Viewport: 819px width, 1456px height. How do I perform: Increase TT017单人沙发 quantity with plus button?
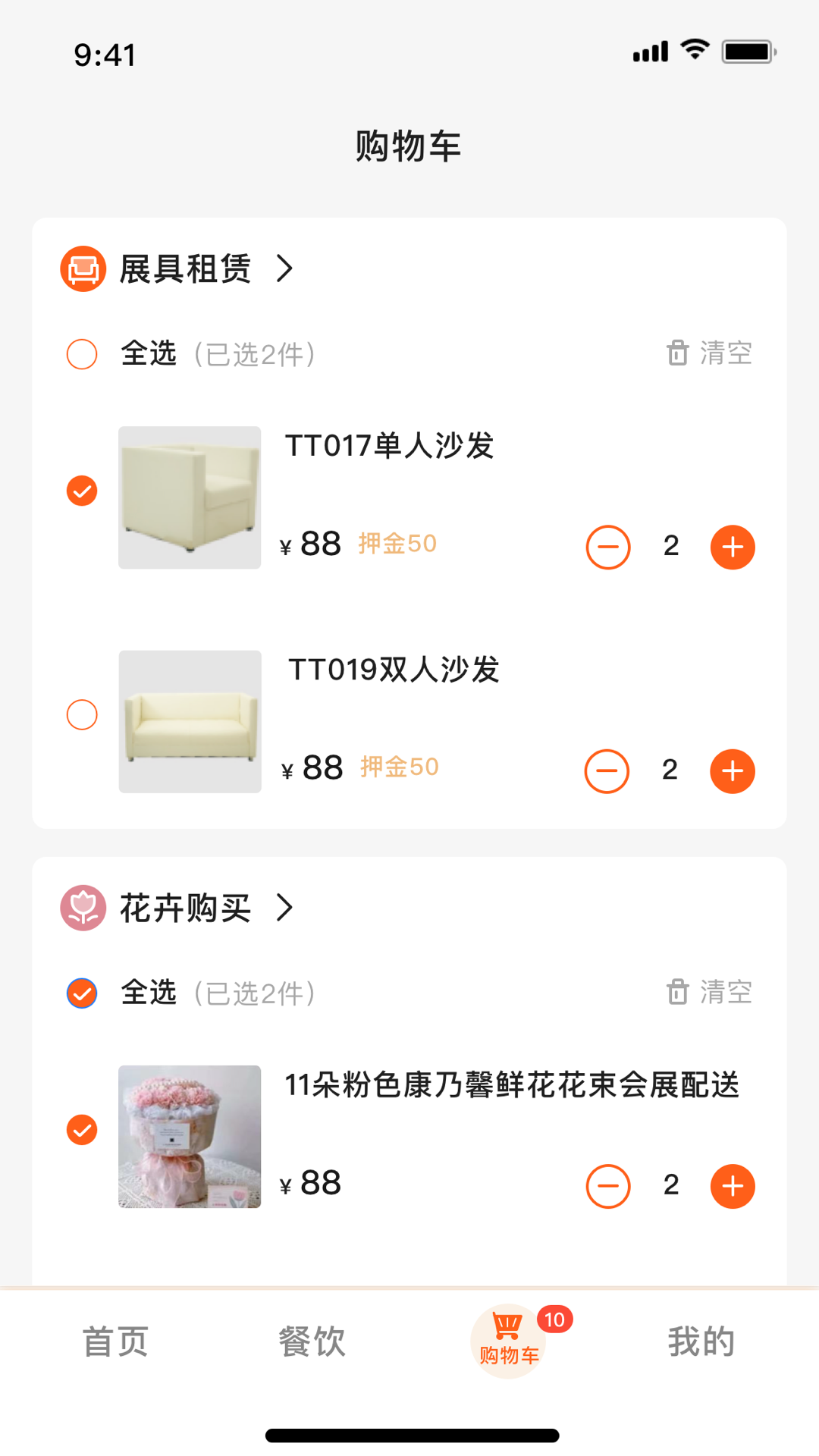pyautogui.click(x=731, y=546)
